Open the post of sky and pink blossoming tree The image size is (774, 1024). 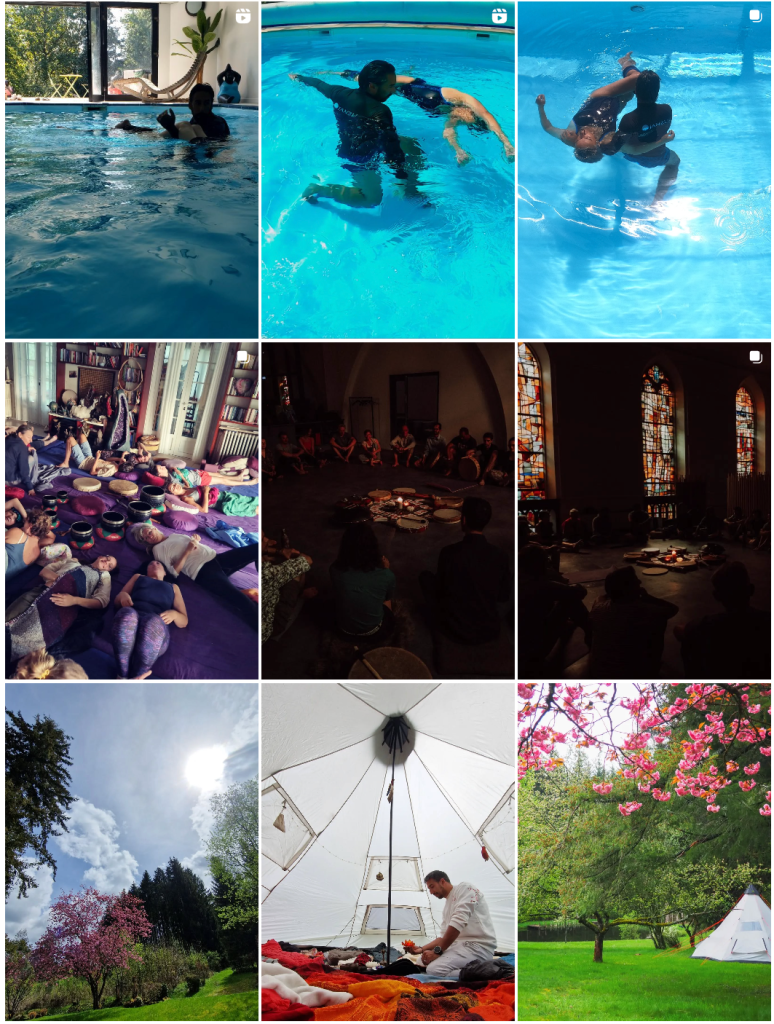[131, 851]
